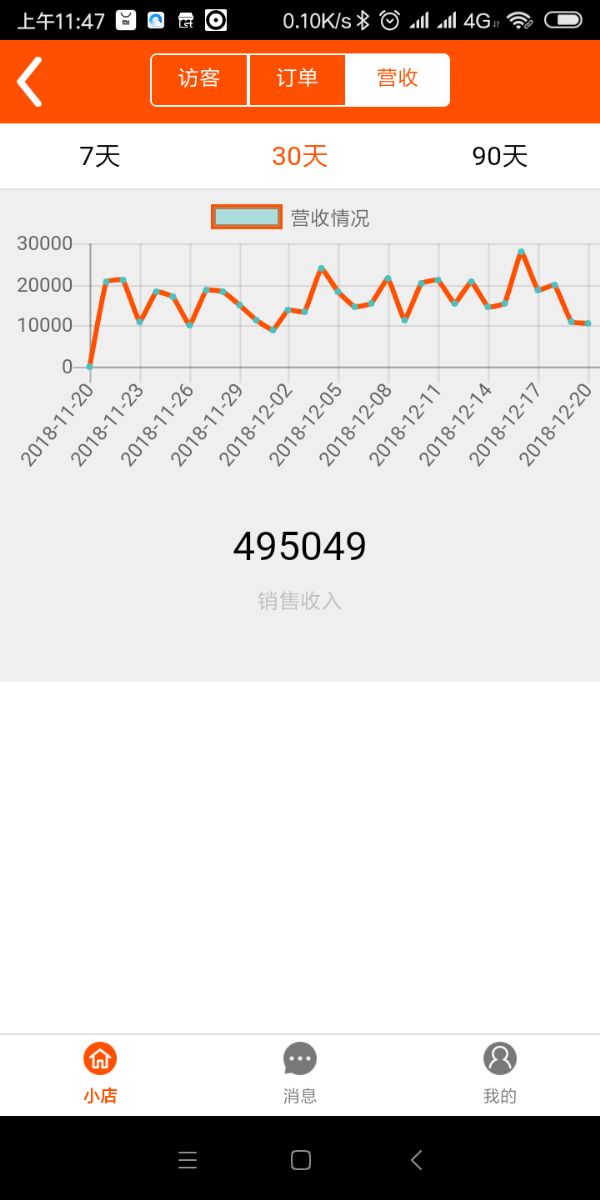Select the 营收 tab
This screenshot has height=1200, width=600.
click(397, 80)
